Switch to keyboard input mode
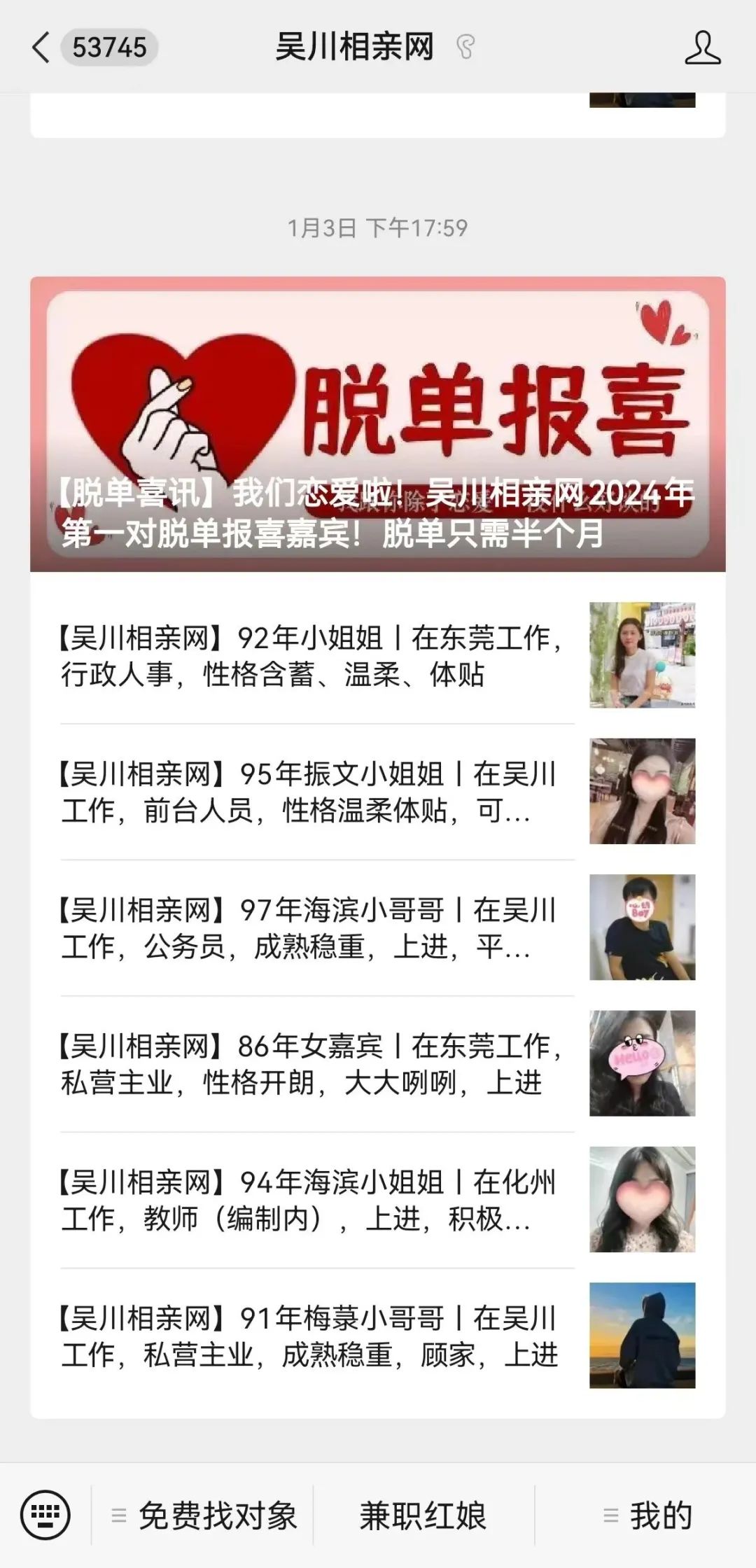 pos(45,1515)
